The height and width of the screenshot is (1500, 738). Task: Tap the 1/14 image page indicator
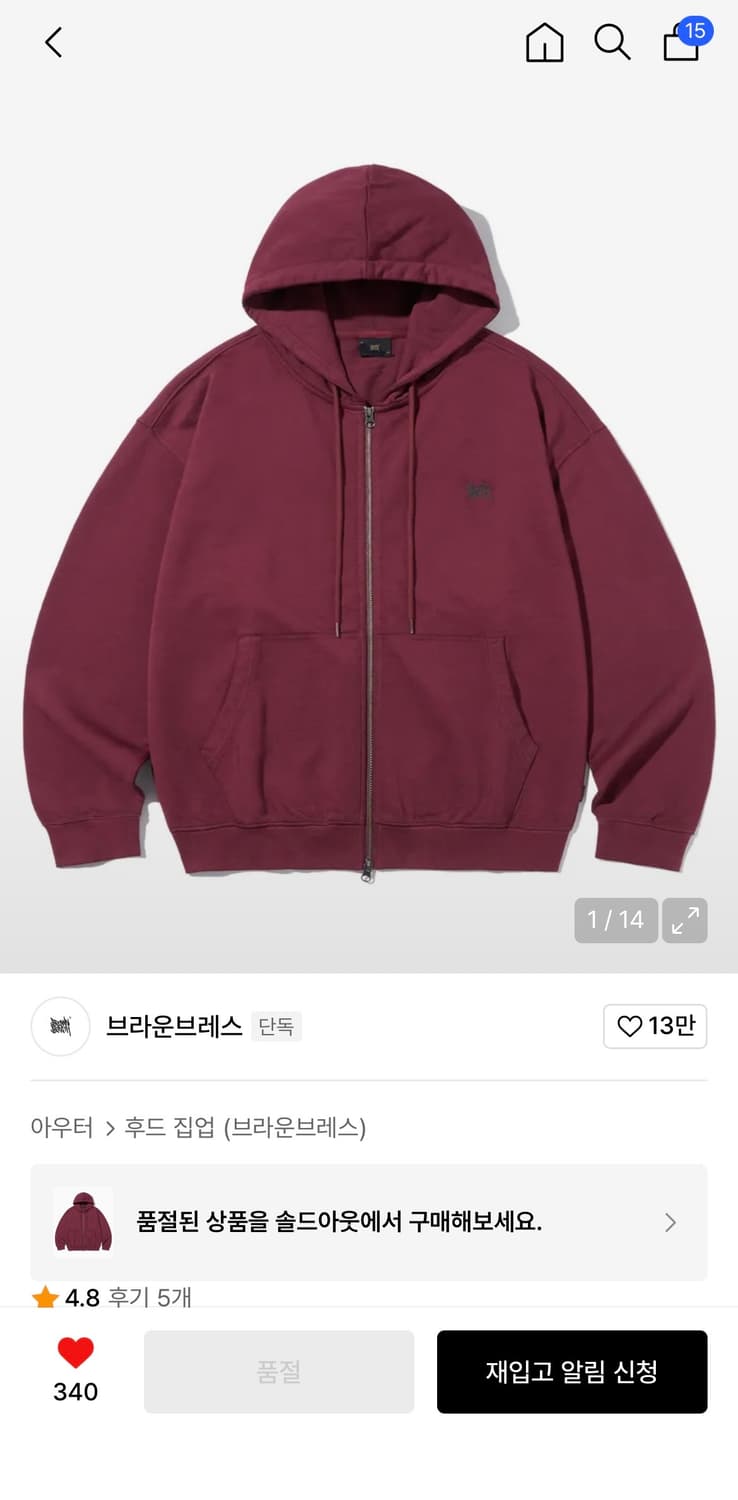616,920
